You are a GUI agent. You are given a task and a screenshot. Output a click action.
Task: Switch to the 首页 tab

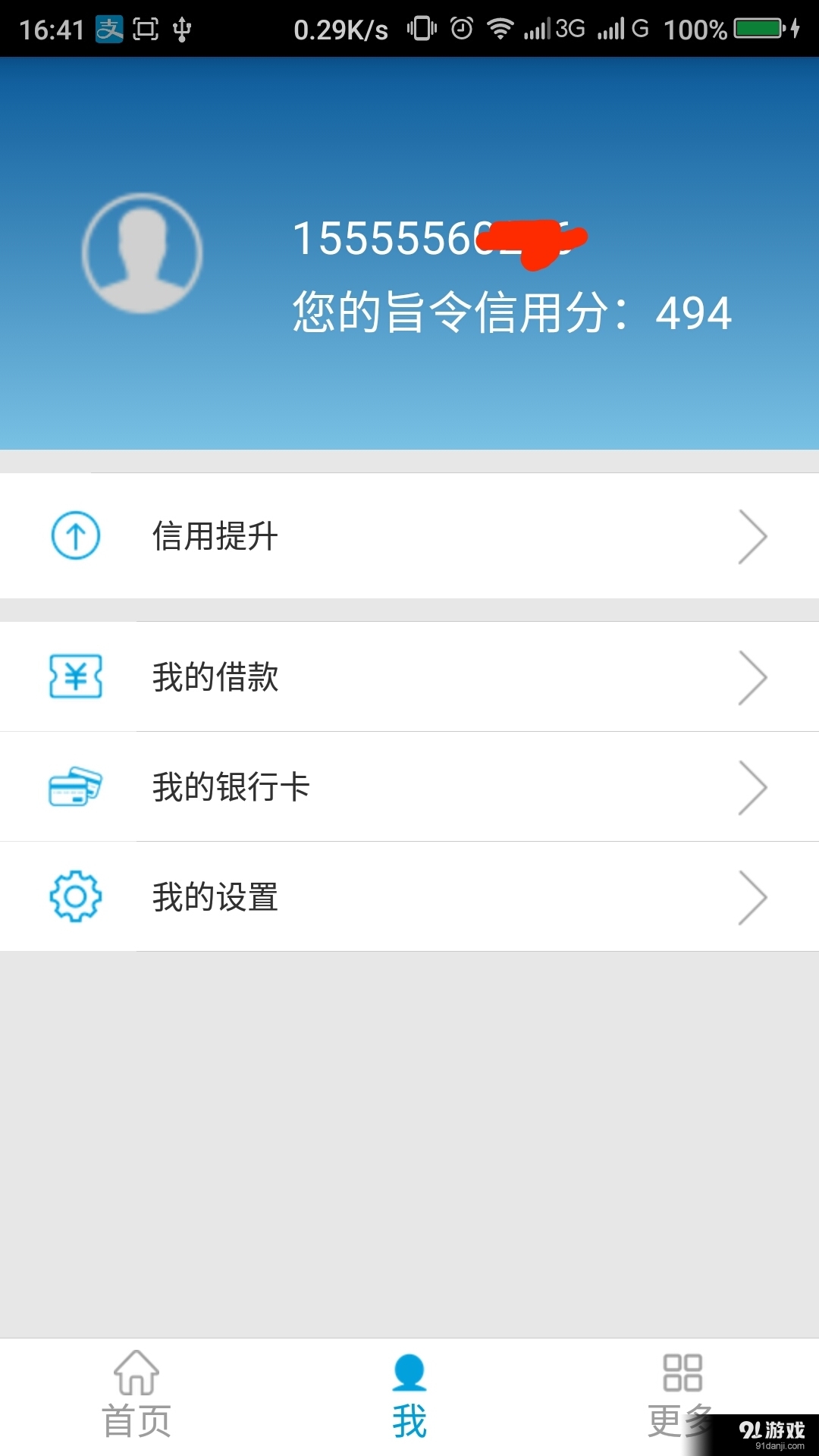point(136,1422)
